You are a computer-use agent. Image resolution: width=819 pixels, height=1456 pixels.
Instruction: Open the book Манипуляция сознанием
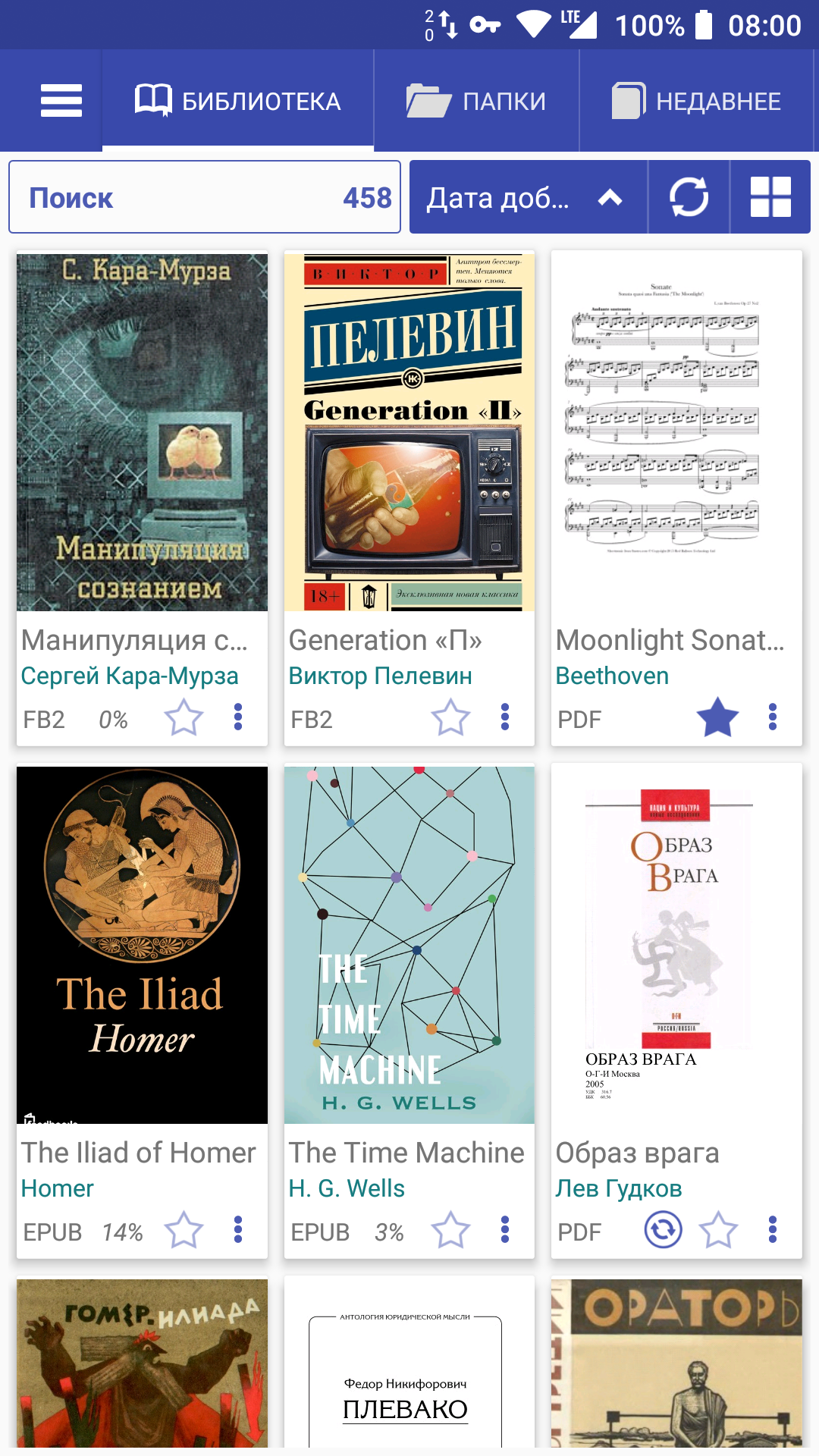click(x=142, y=432)
